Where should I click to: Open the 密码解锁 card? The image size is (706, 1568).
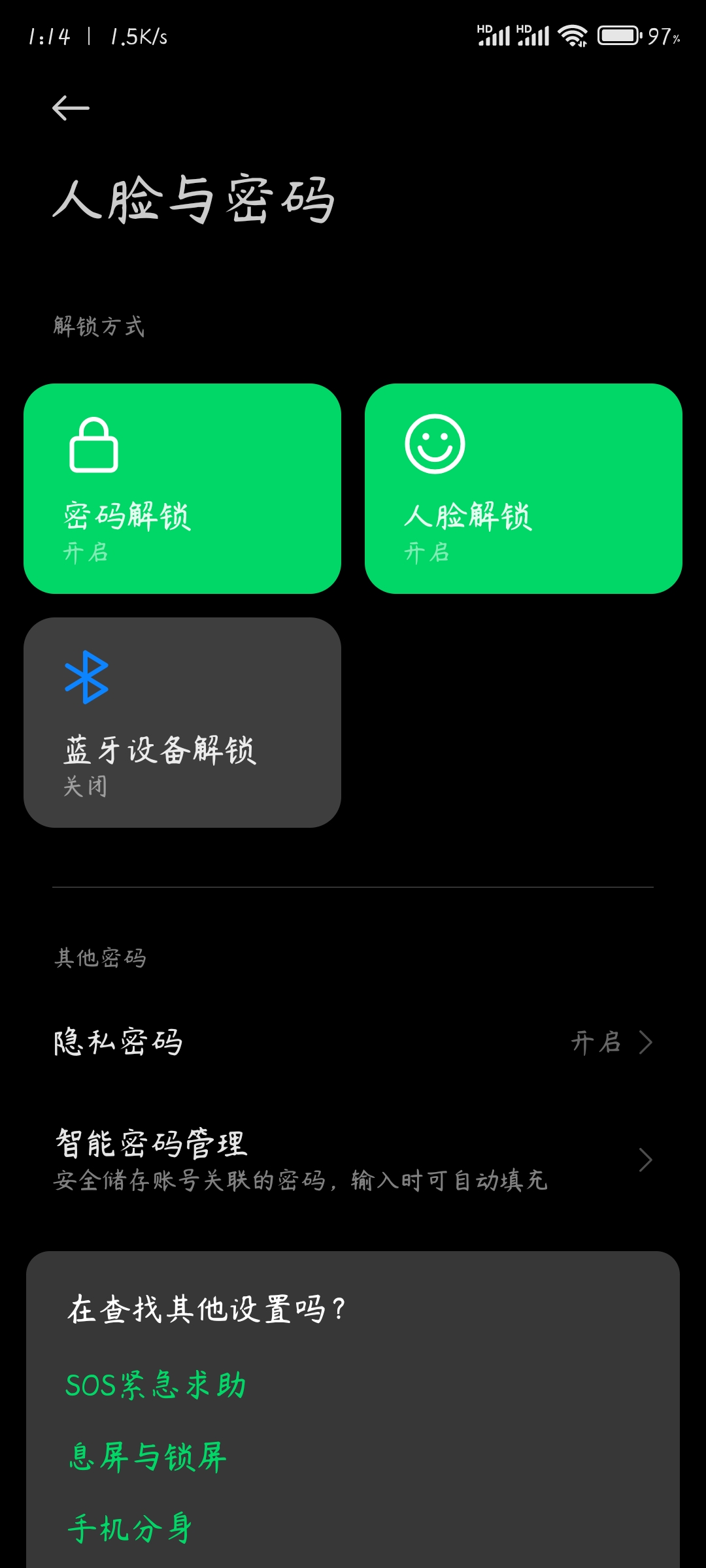click(x=182, y=489)
